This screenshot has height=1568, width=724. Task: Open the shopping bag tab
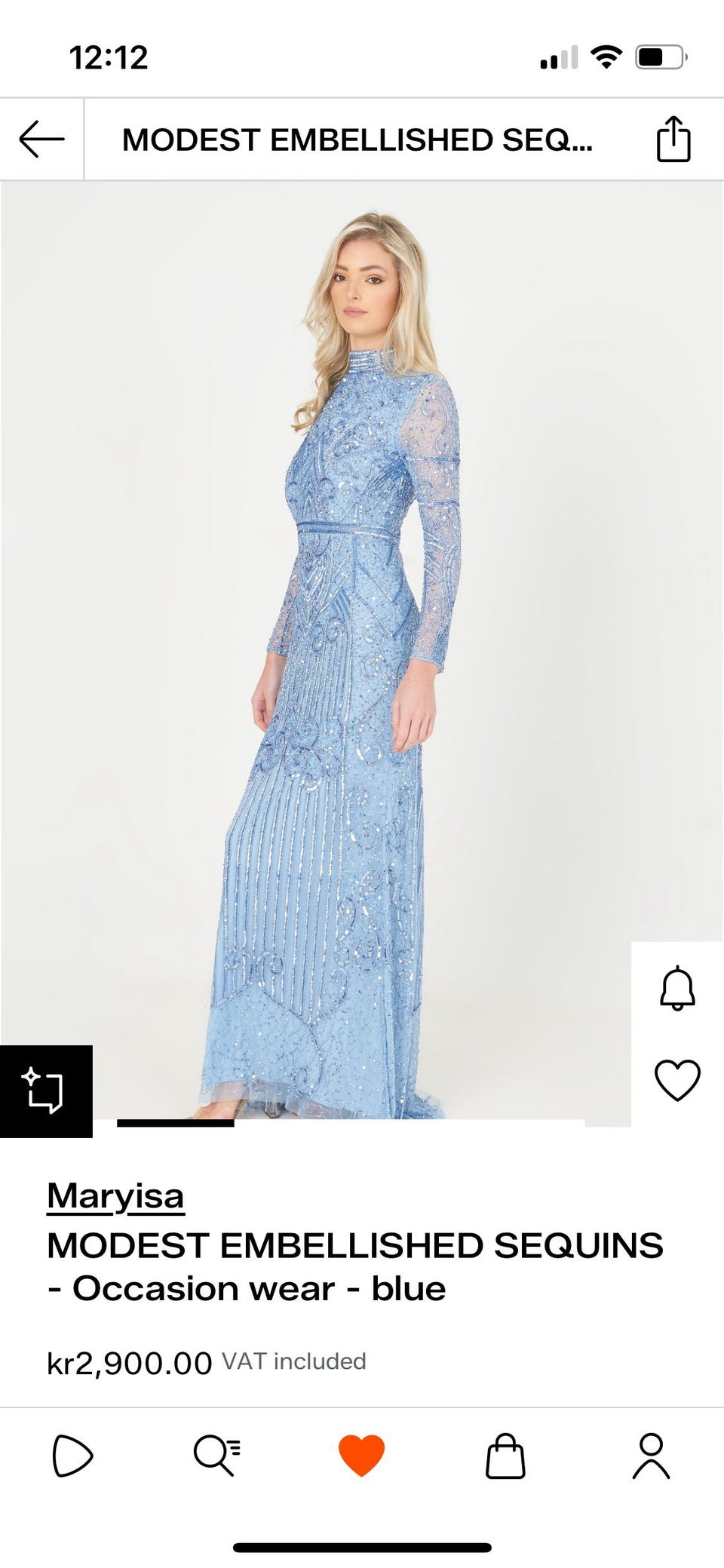pyautogui.click(x=505, y=1456)
